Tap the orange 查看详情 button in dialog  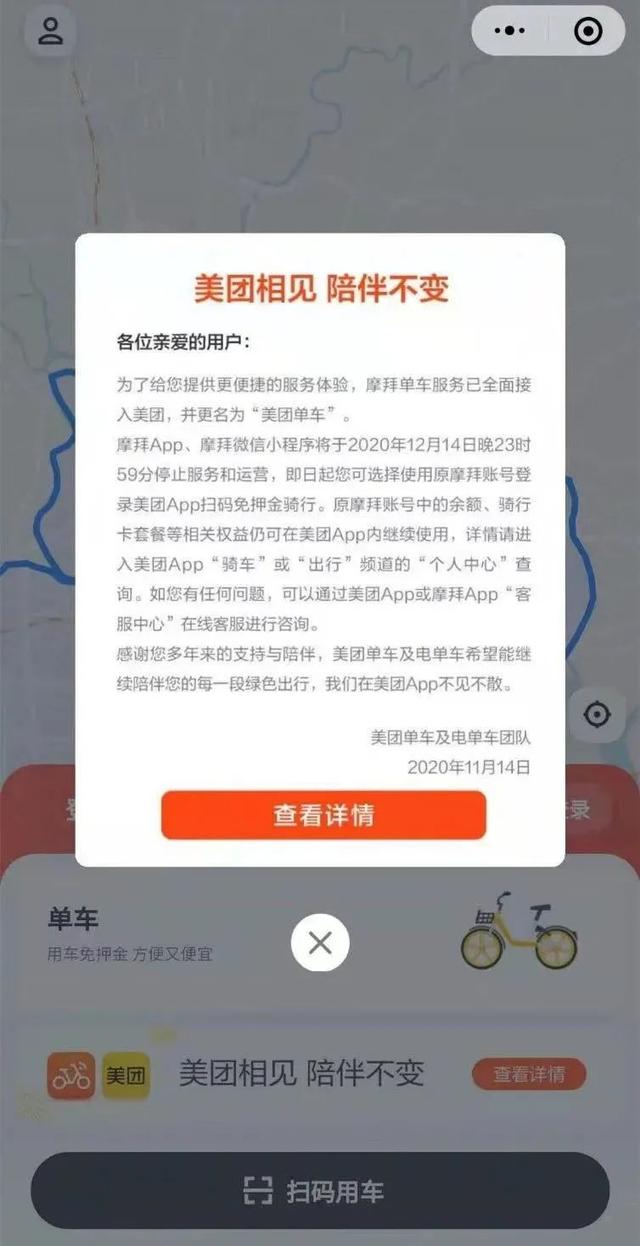point(323,814)
